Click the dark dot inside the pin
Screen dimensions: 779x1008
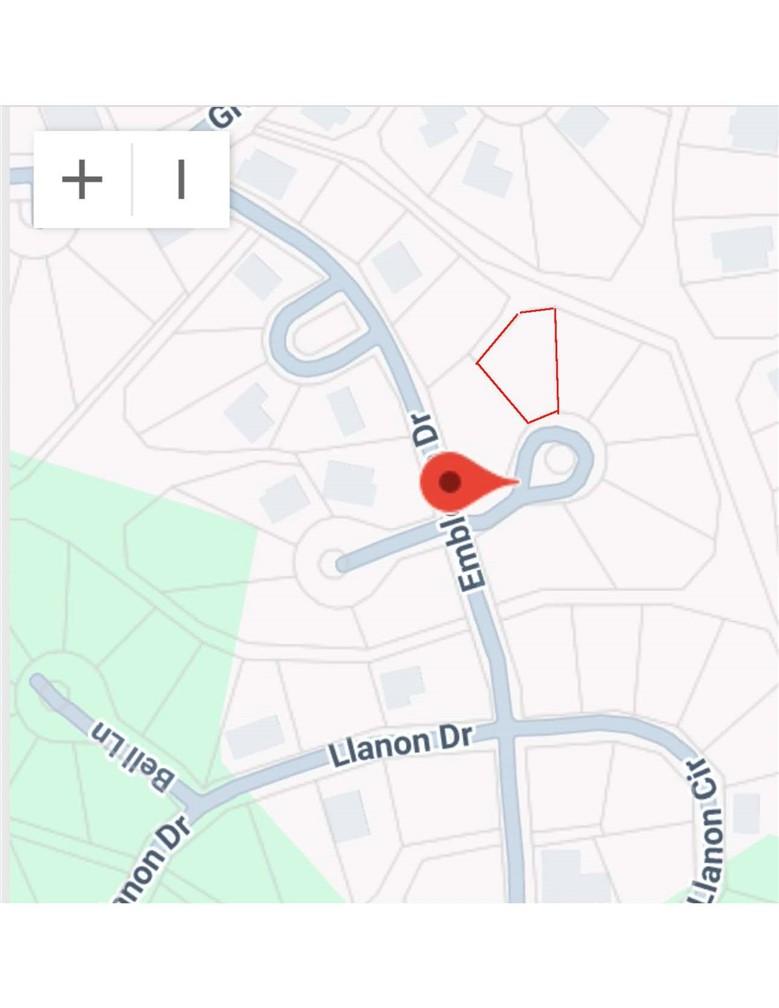449,482
